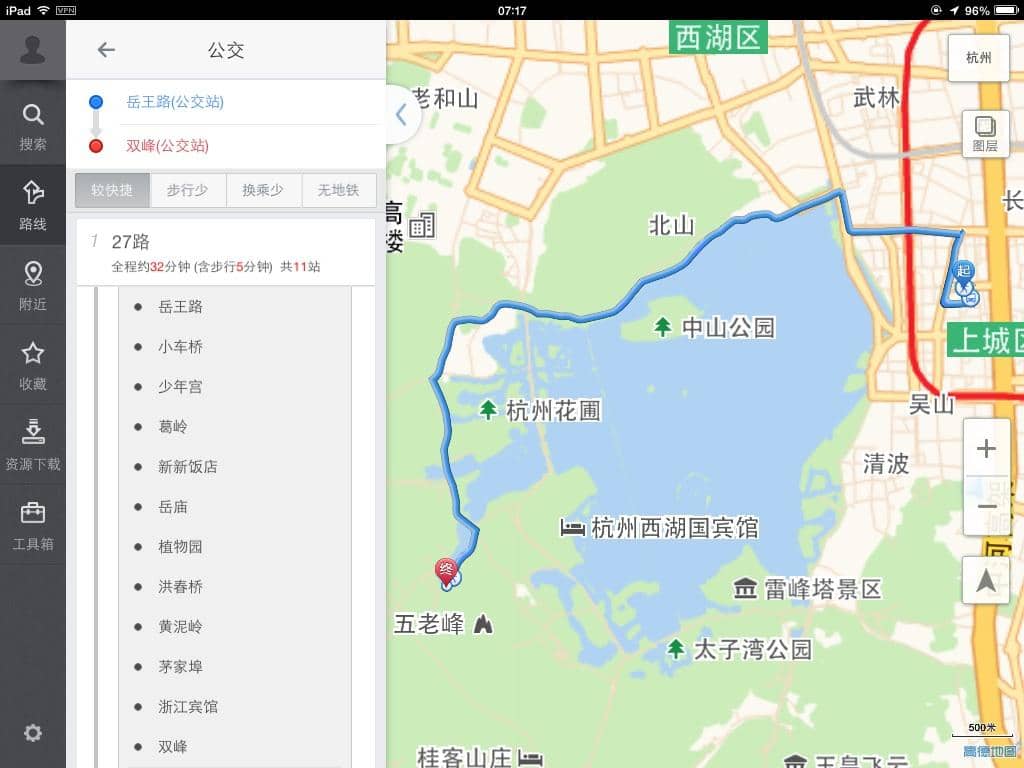1024x768 pixels.
Task: Edit the start point 岳王路(公交站)
Action: point(175,102)
